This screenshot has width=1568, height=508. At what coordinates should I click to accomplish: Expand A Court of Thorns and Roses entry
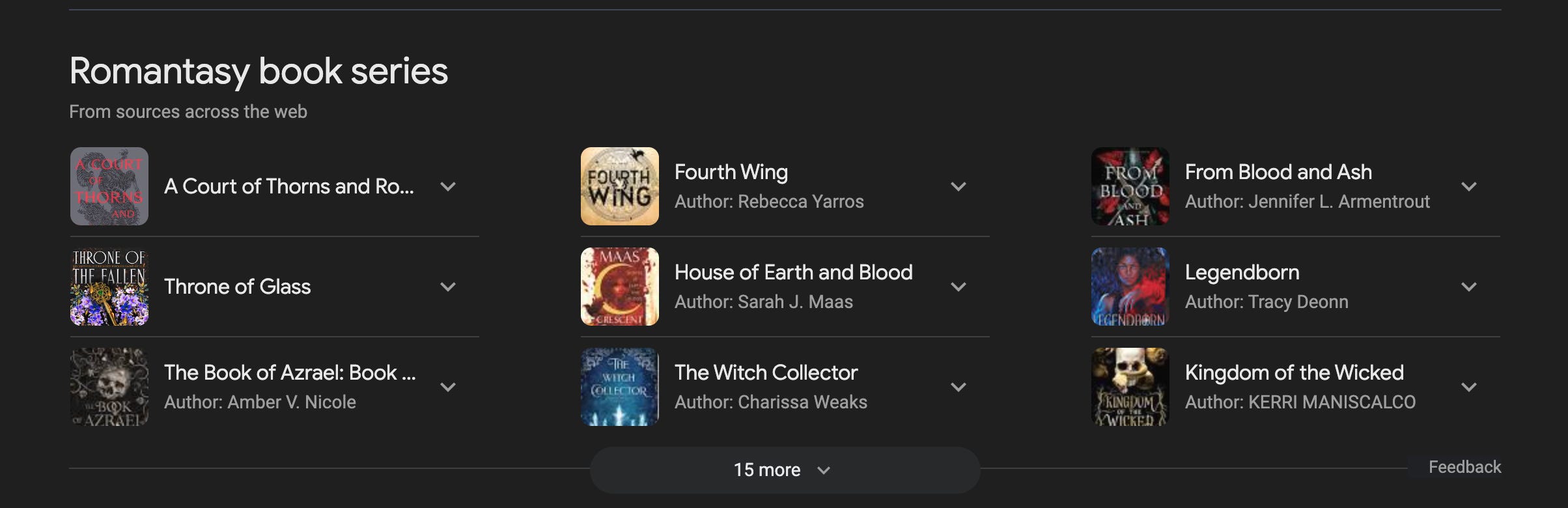tap(447, 187)
